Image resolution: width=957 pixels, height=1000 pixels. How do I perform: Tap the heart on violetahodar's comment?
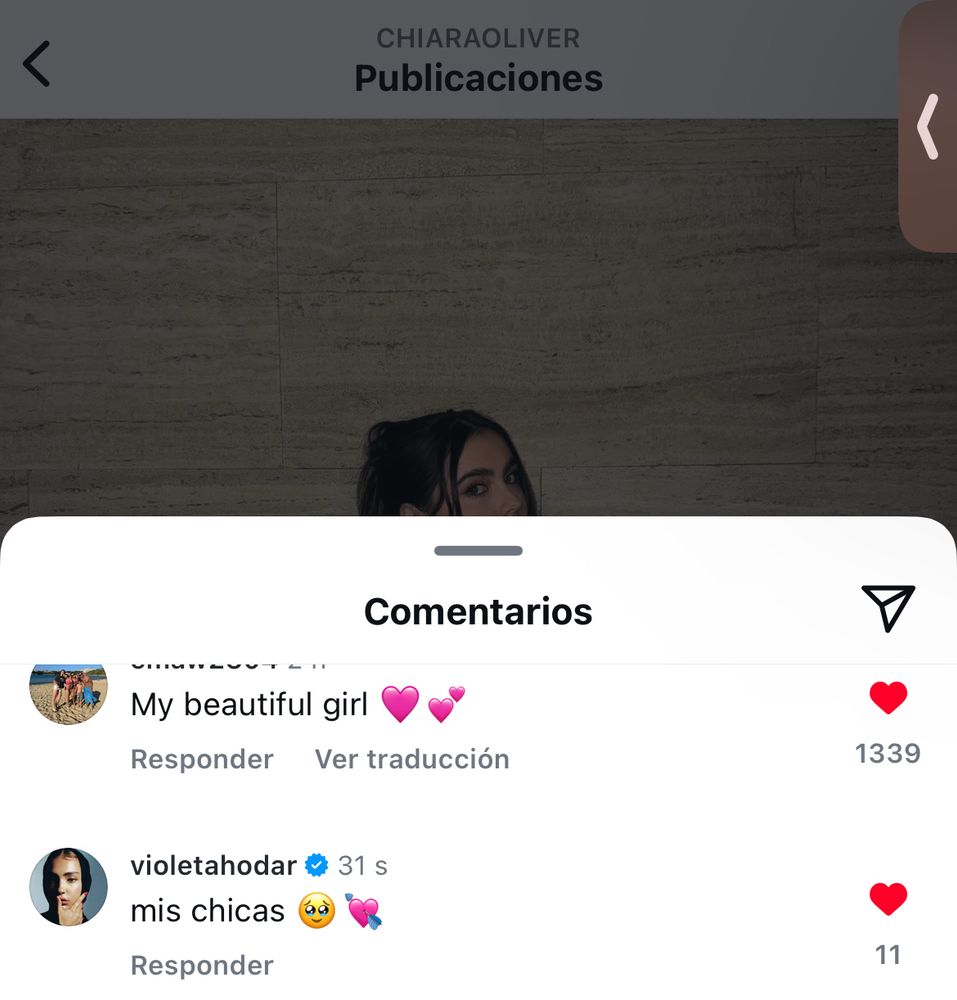[889, 898]
